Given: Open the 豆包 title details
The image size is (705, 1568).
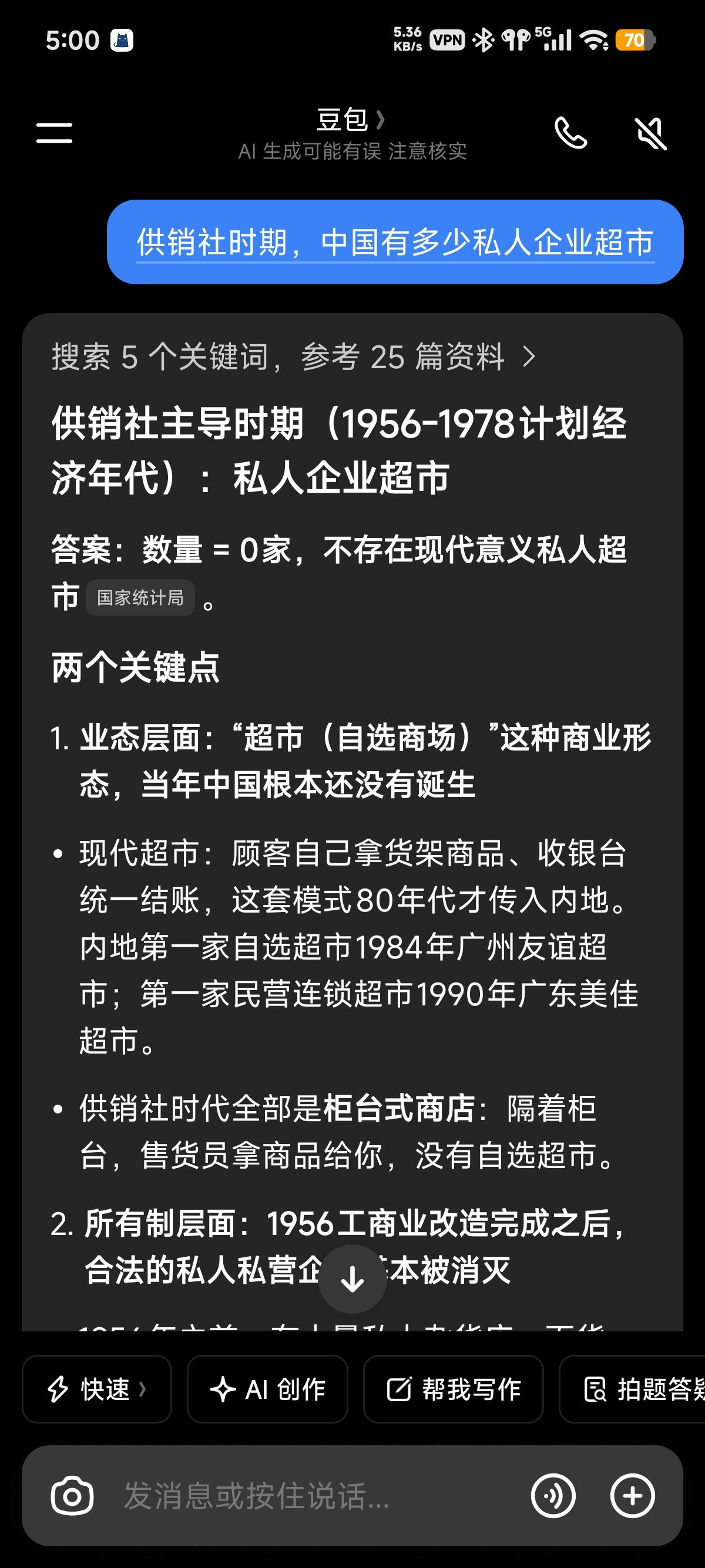Looking at the screenshot, I should tap(351, 119).
